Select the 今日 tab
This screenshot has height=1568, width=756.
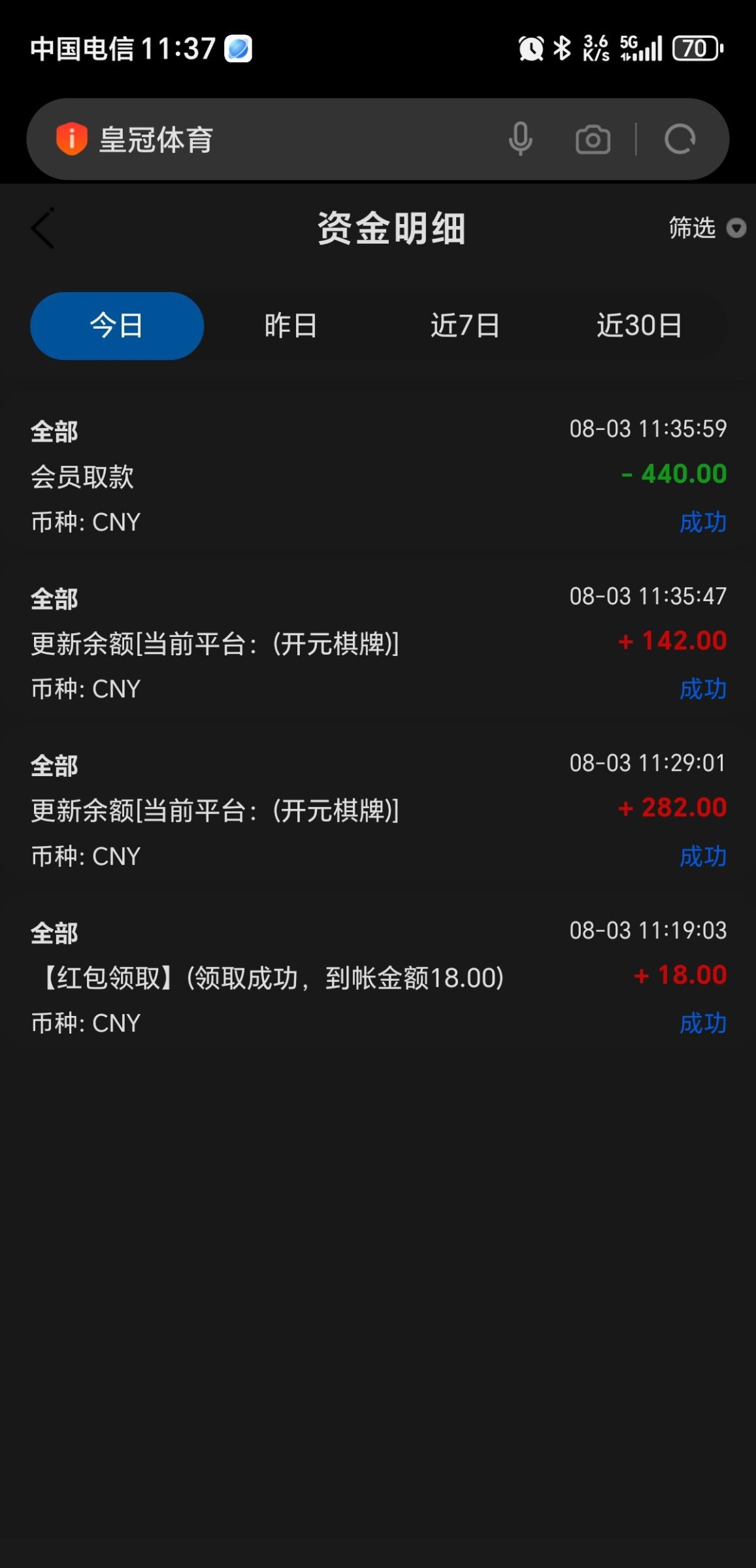click(x=117, y=325)
